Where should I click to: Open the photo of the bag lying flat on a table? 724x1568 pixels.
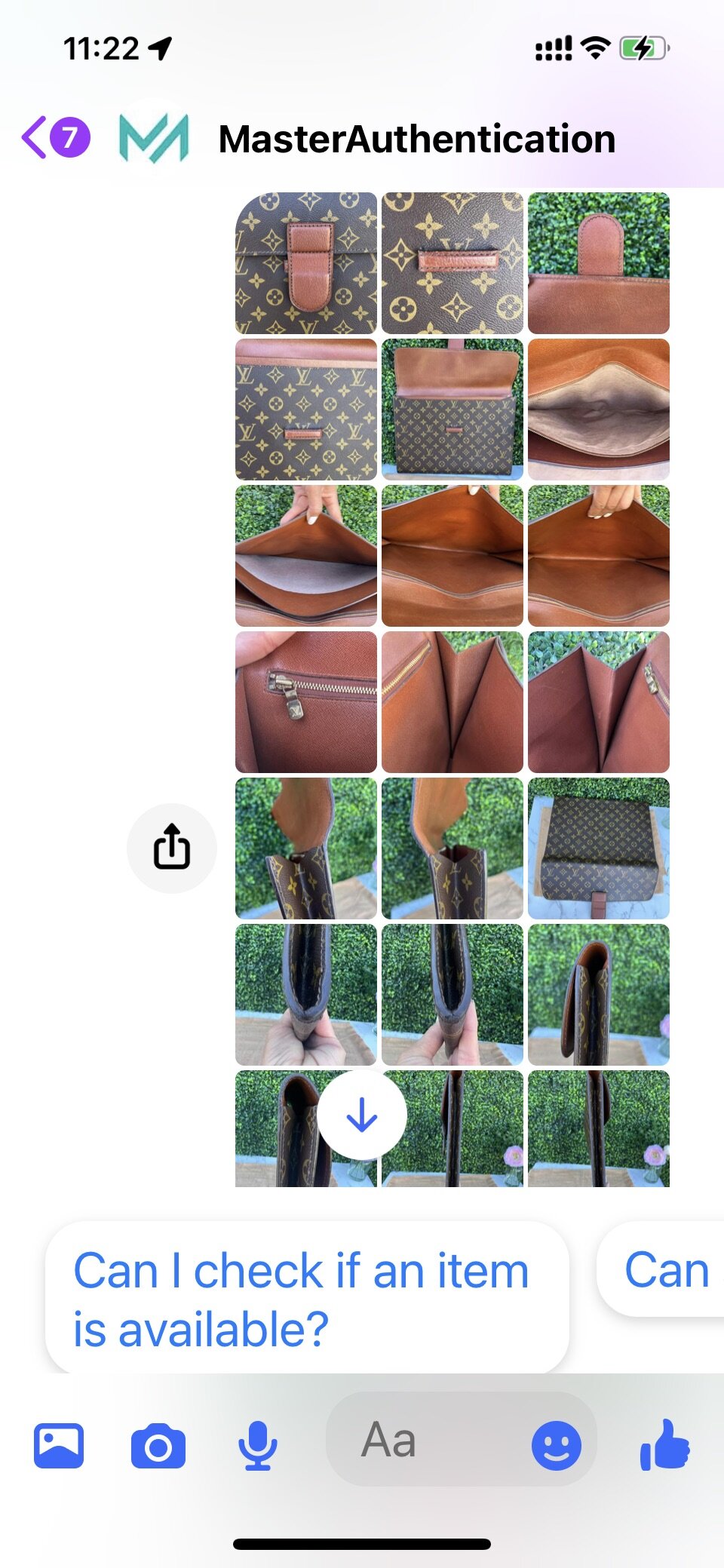tap(599, 848)
